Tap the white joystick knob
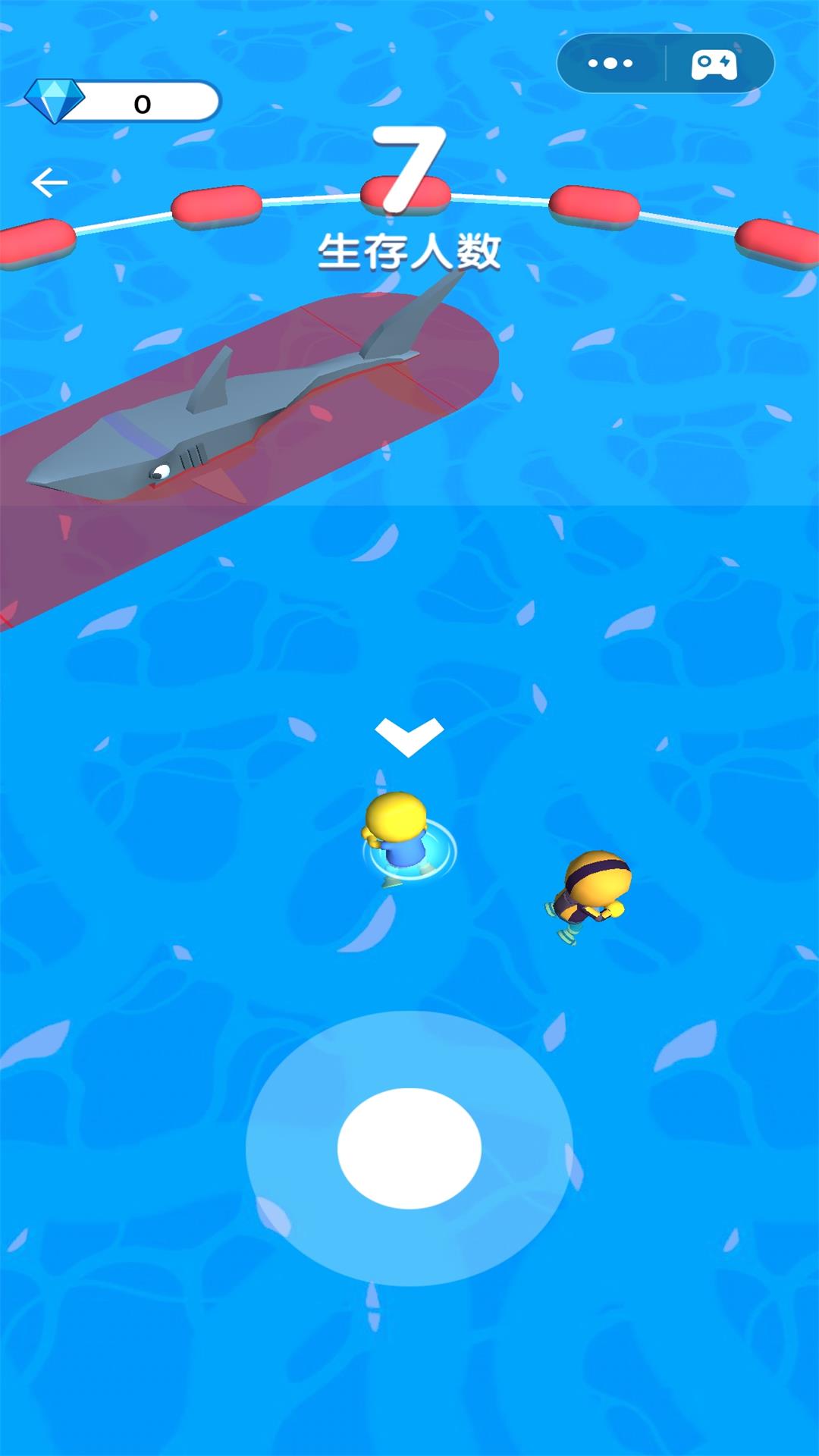 pos(409,1148)
